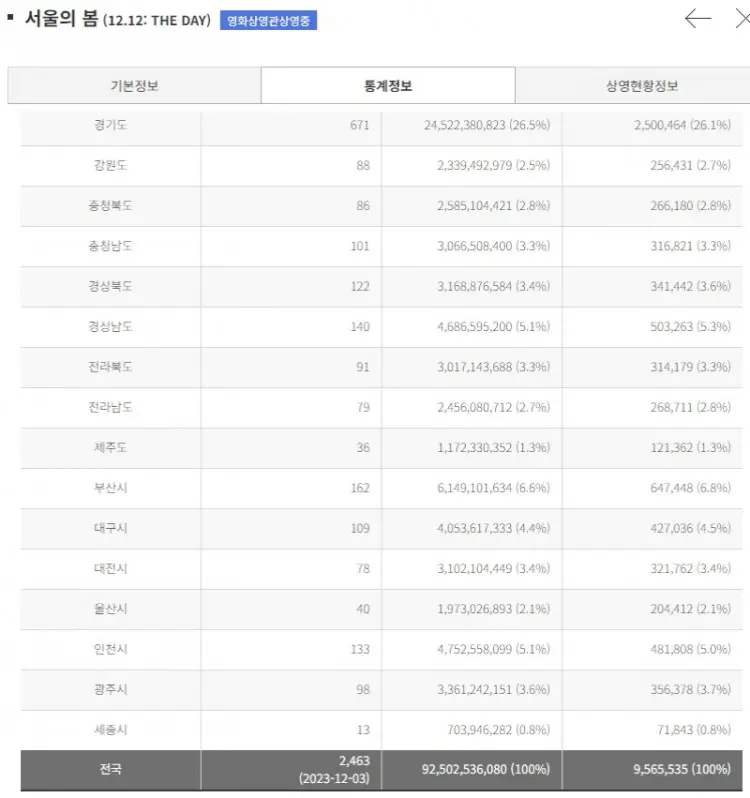Viewport: 750px width, 798px height.
Task: Go back using the left arrow
Action: (x=697, y=18)
